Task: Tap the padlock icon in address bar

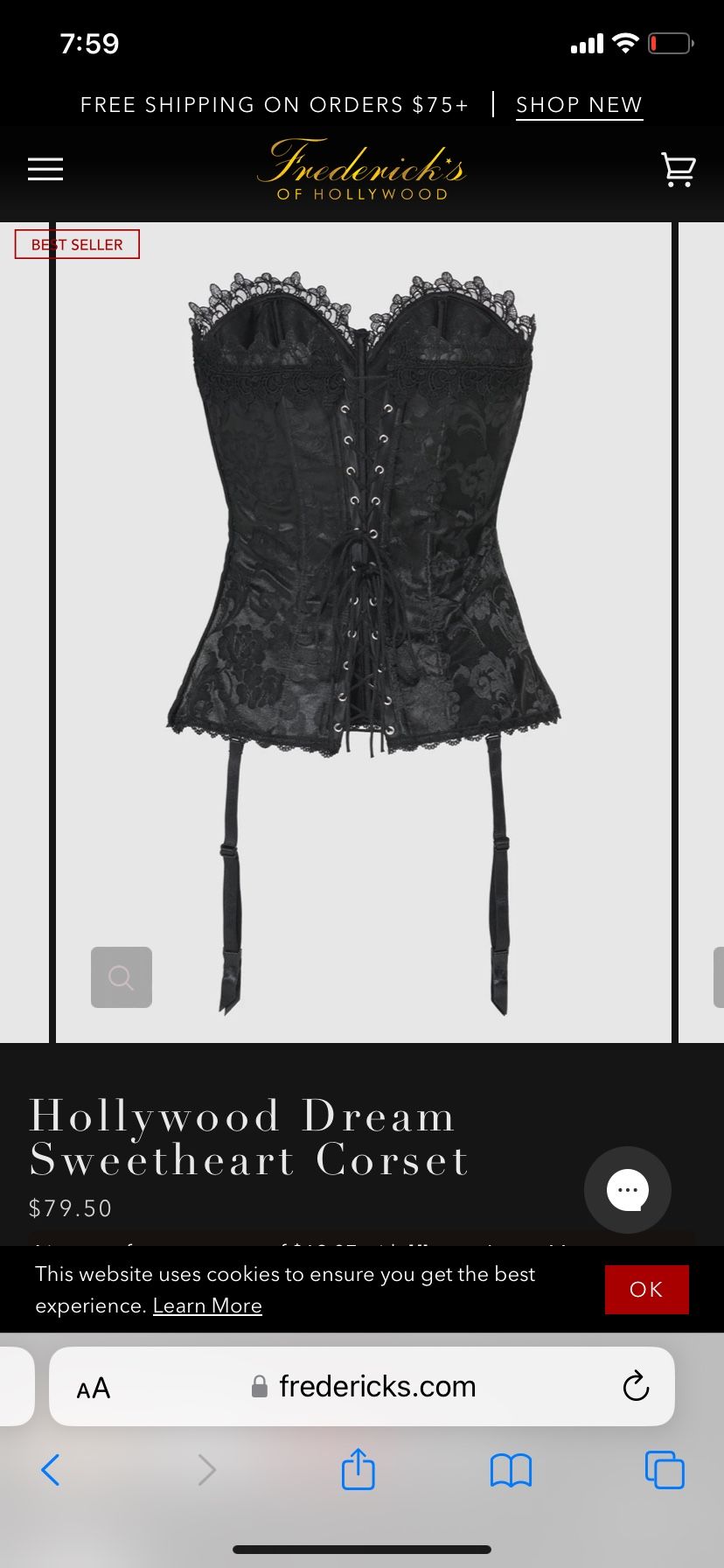Action: (259, 1387)
